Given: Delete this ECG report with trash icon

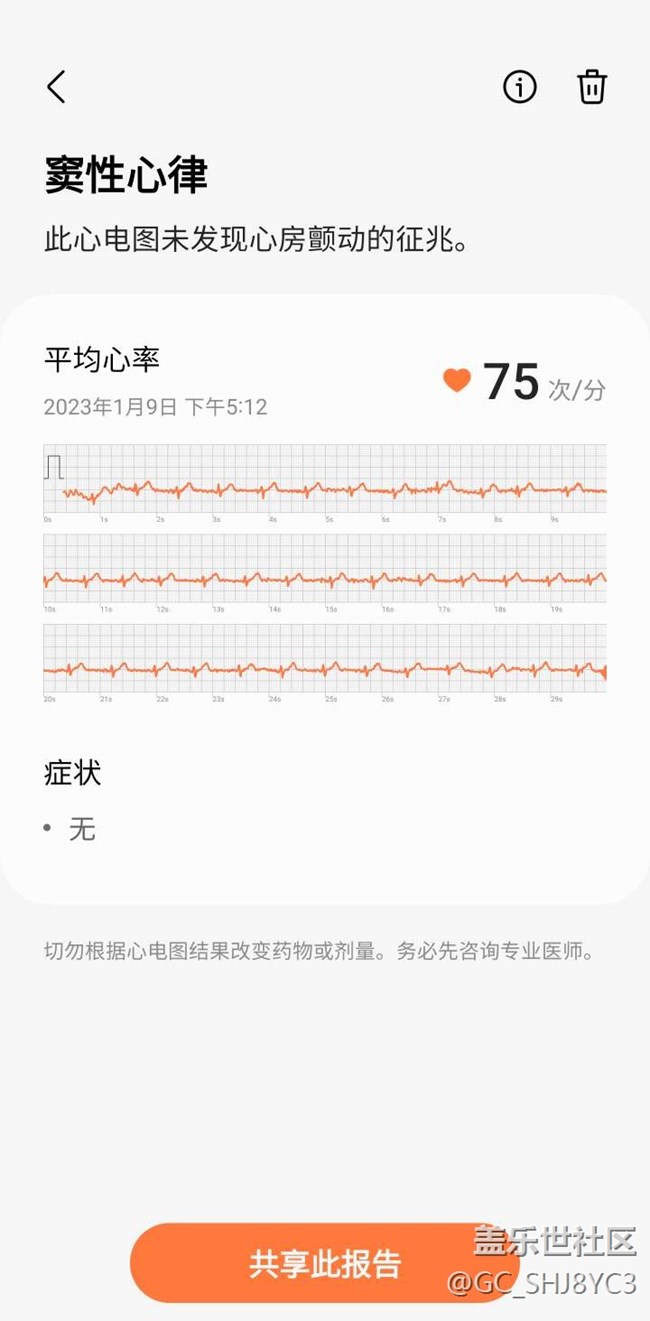Looking at the screenshot, I should coord(592,87).
